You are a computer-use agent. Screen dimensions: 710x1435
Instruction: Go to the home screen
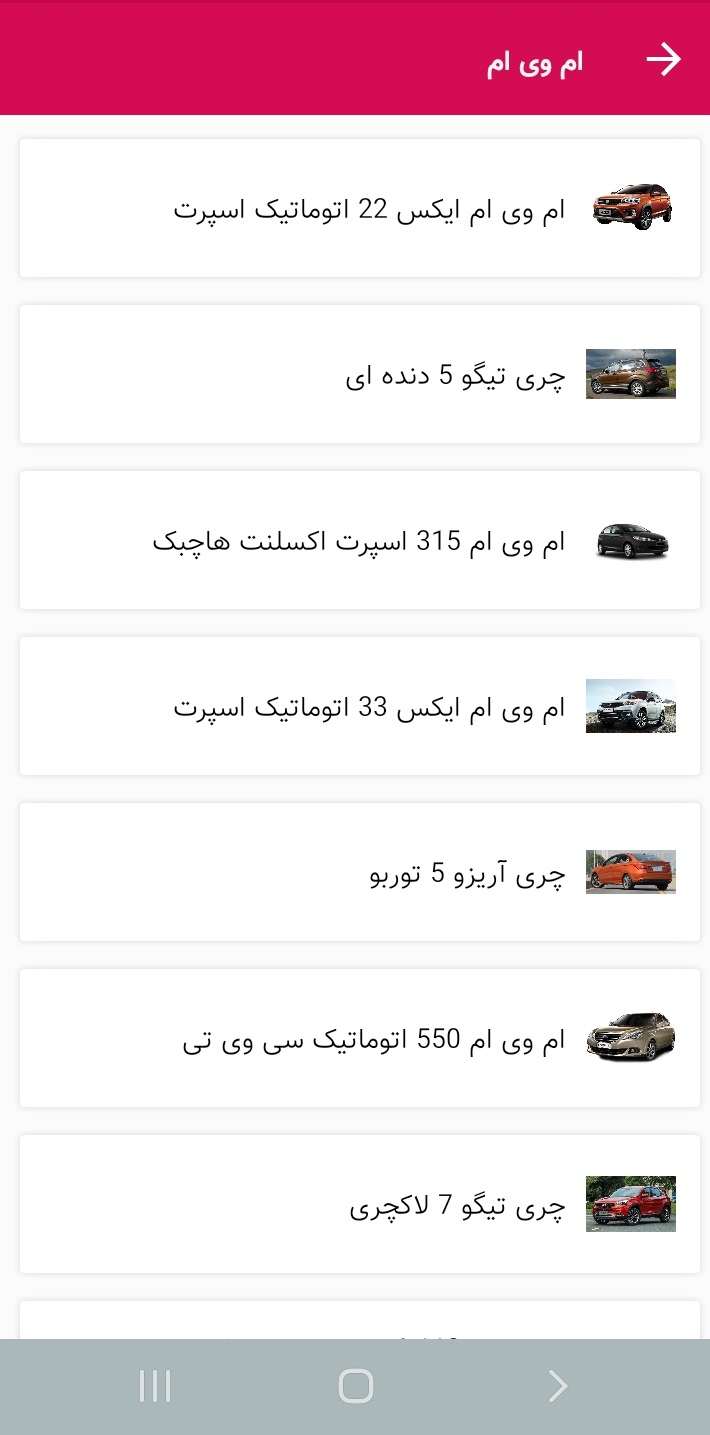tap(355, 1386)
